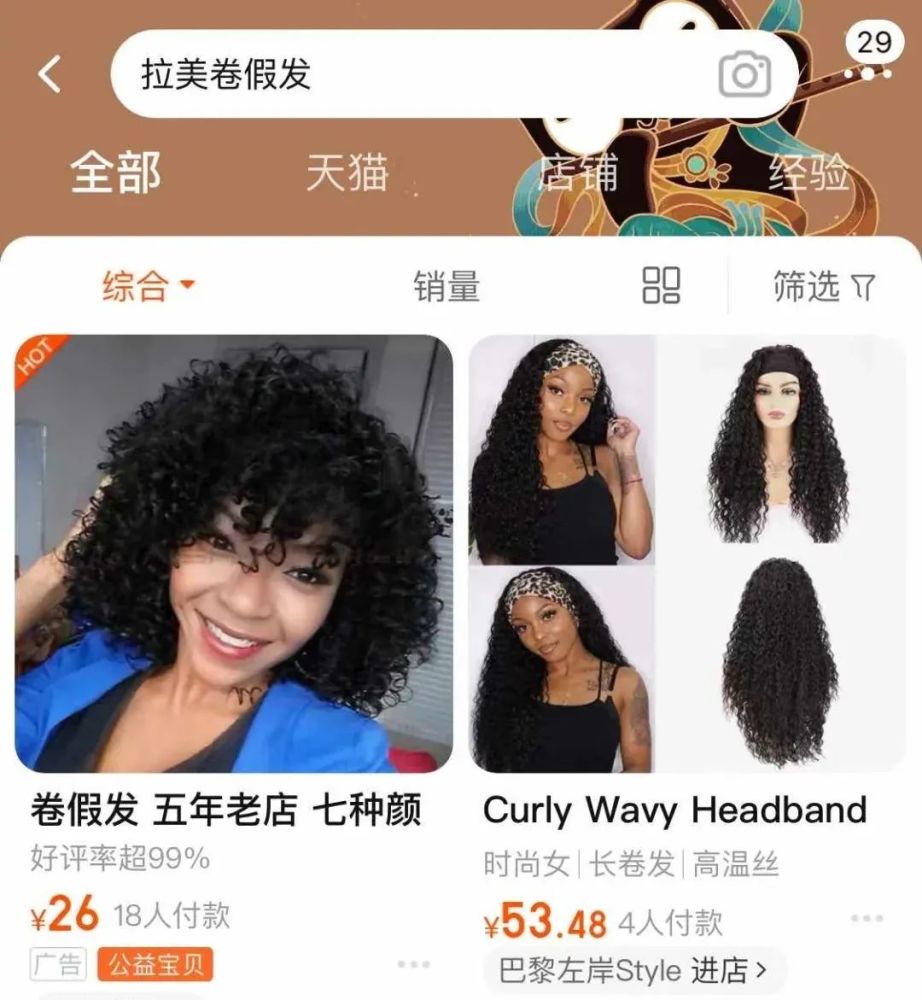The height and width of the screenshot is (1000, 922).
Task: Go back using the arrow icon
Action: tap(49, 74)
